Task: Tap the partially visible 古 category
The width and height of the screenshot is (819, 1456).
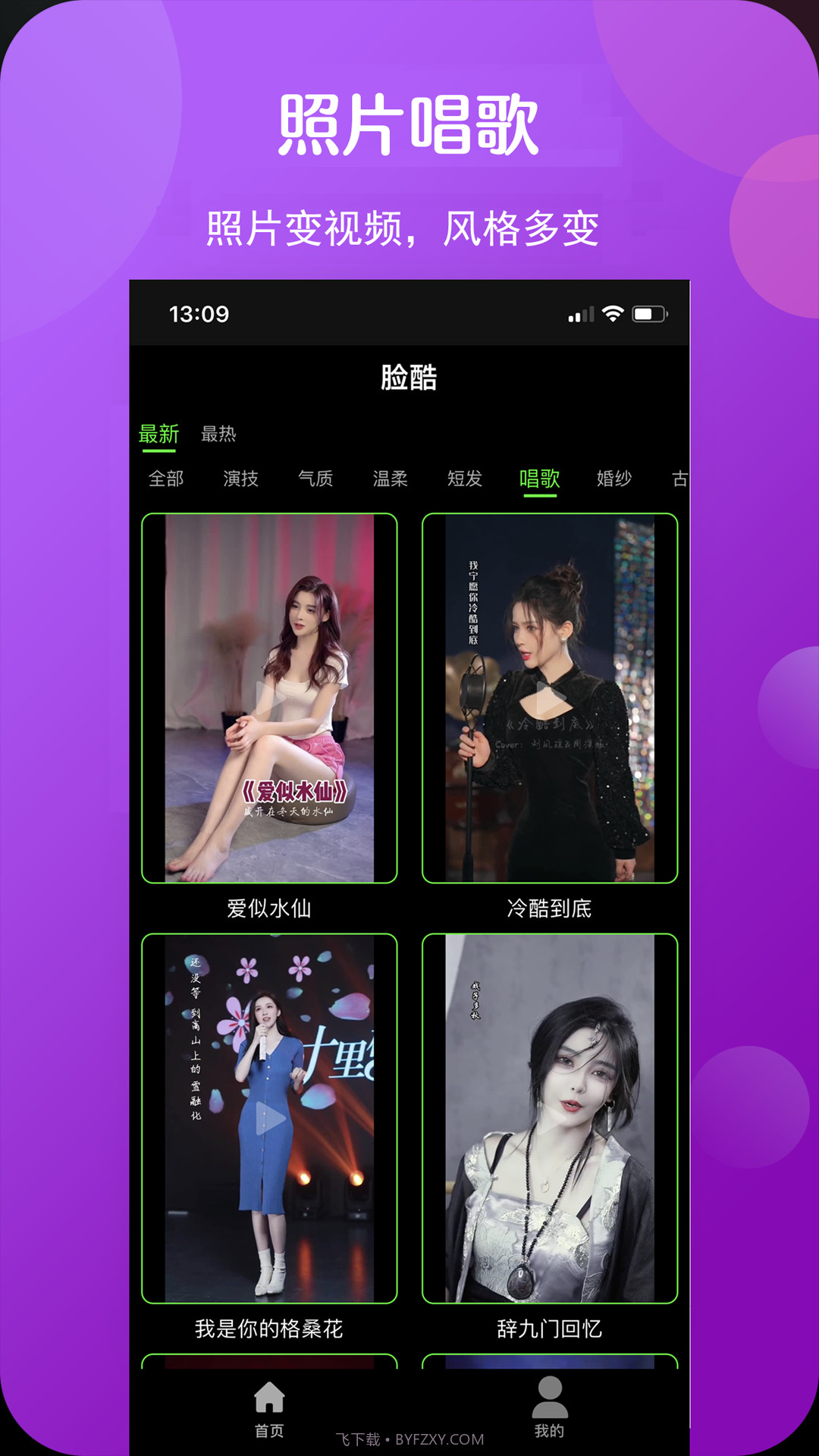Action: point(681,479)
